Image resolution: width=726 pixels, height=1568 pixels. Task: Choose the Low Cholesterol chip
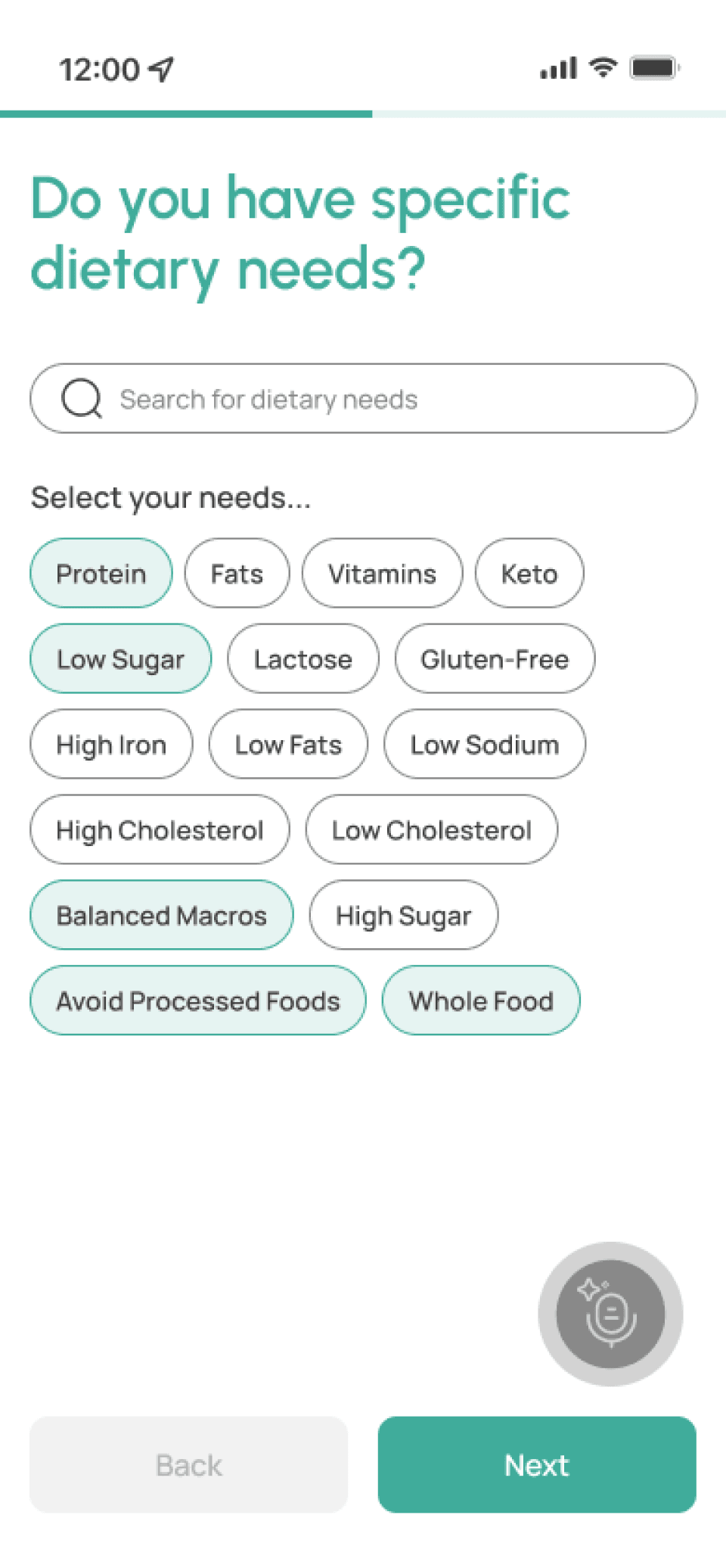[432, 830]
